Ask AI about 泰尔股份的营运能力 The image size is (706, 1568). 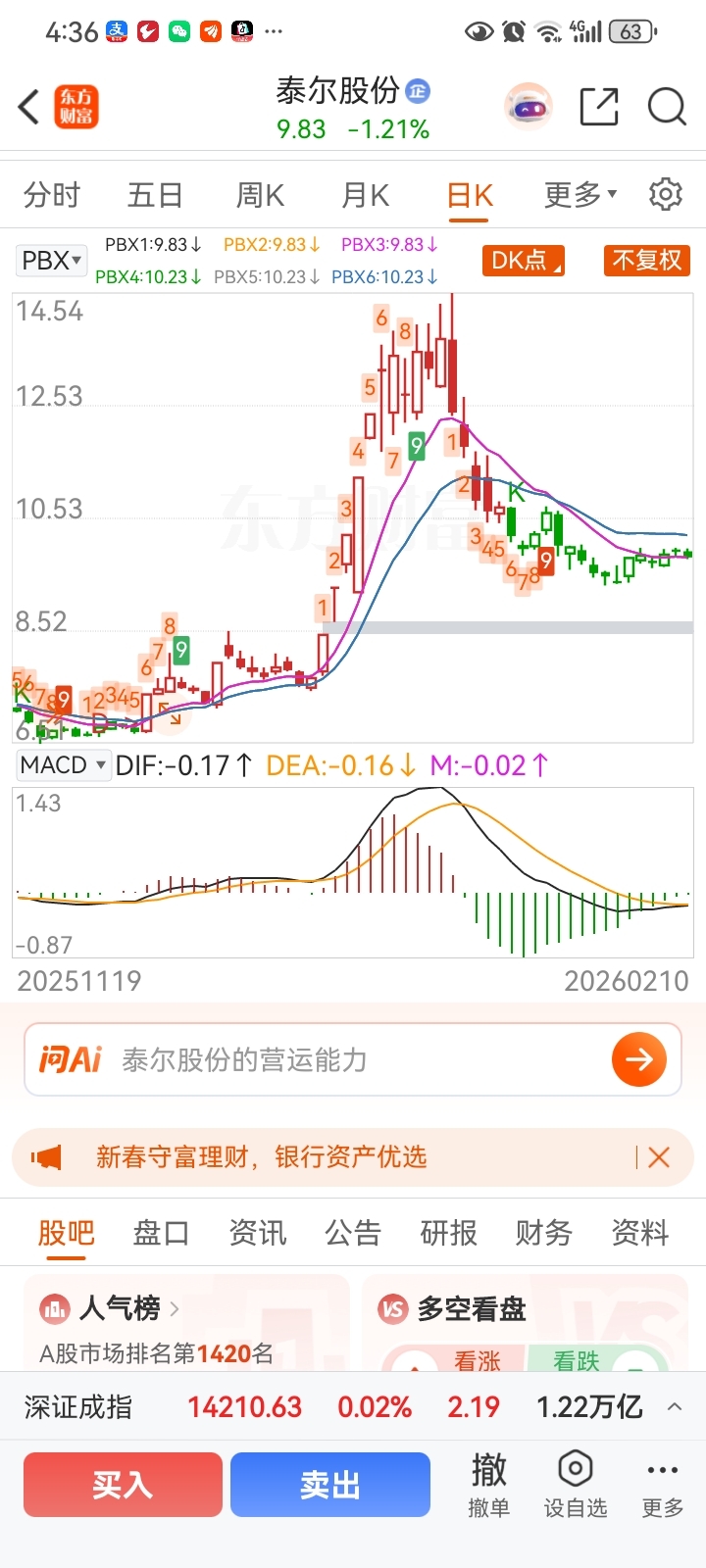coord(639,1059)
